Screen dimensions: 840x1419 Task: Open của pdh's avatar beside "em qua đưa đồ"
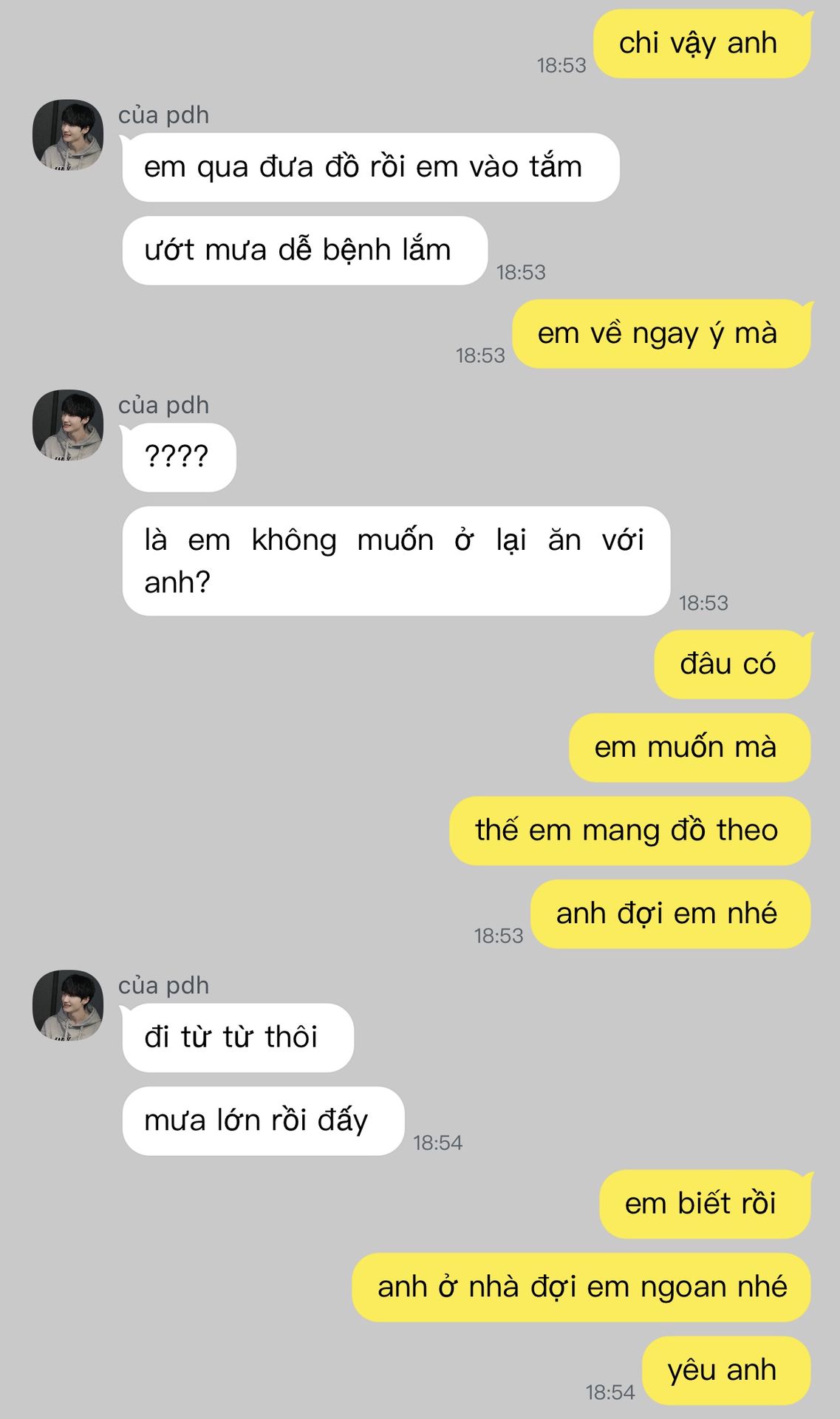(x=68, y=135)
